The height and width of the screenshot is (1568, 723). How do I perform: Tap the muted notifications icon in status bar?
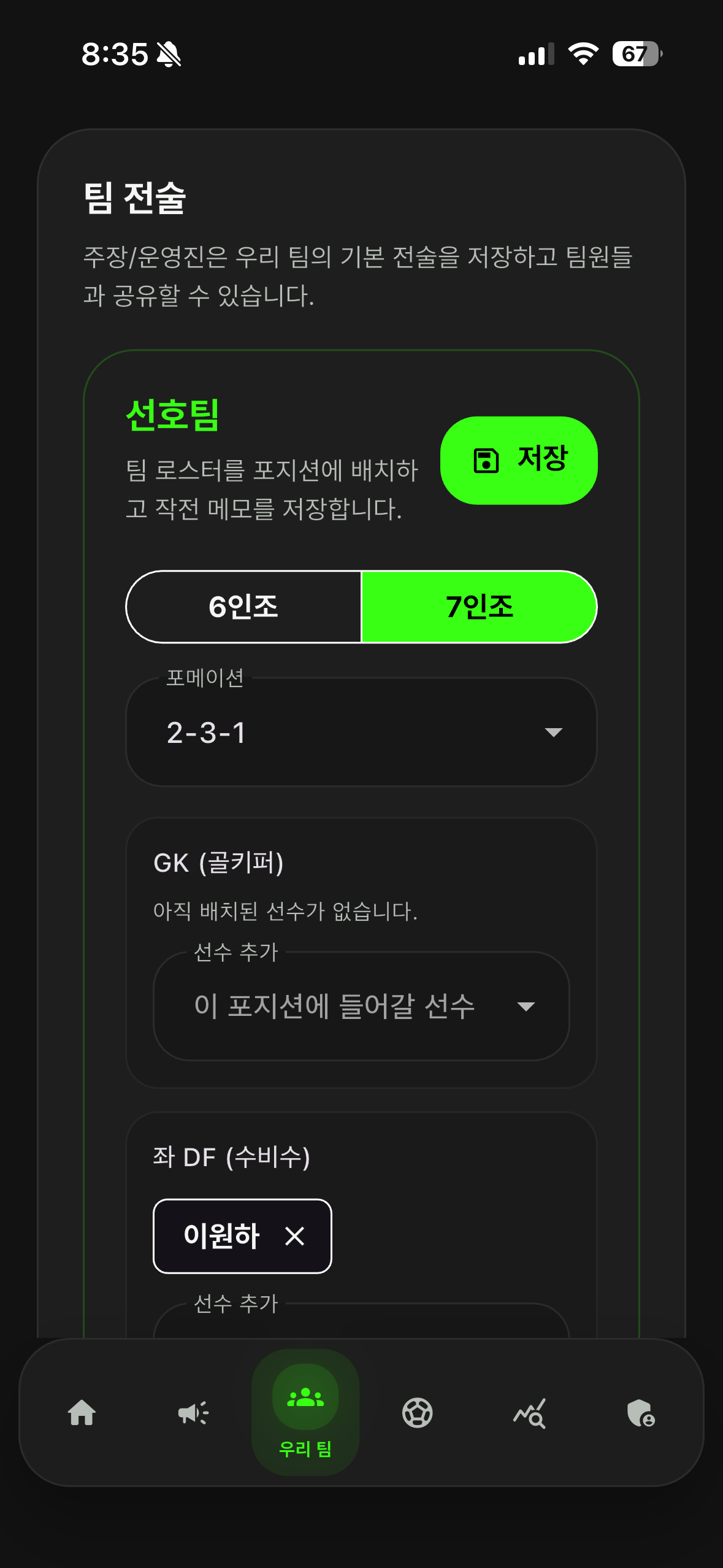(167, 54)
